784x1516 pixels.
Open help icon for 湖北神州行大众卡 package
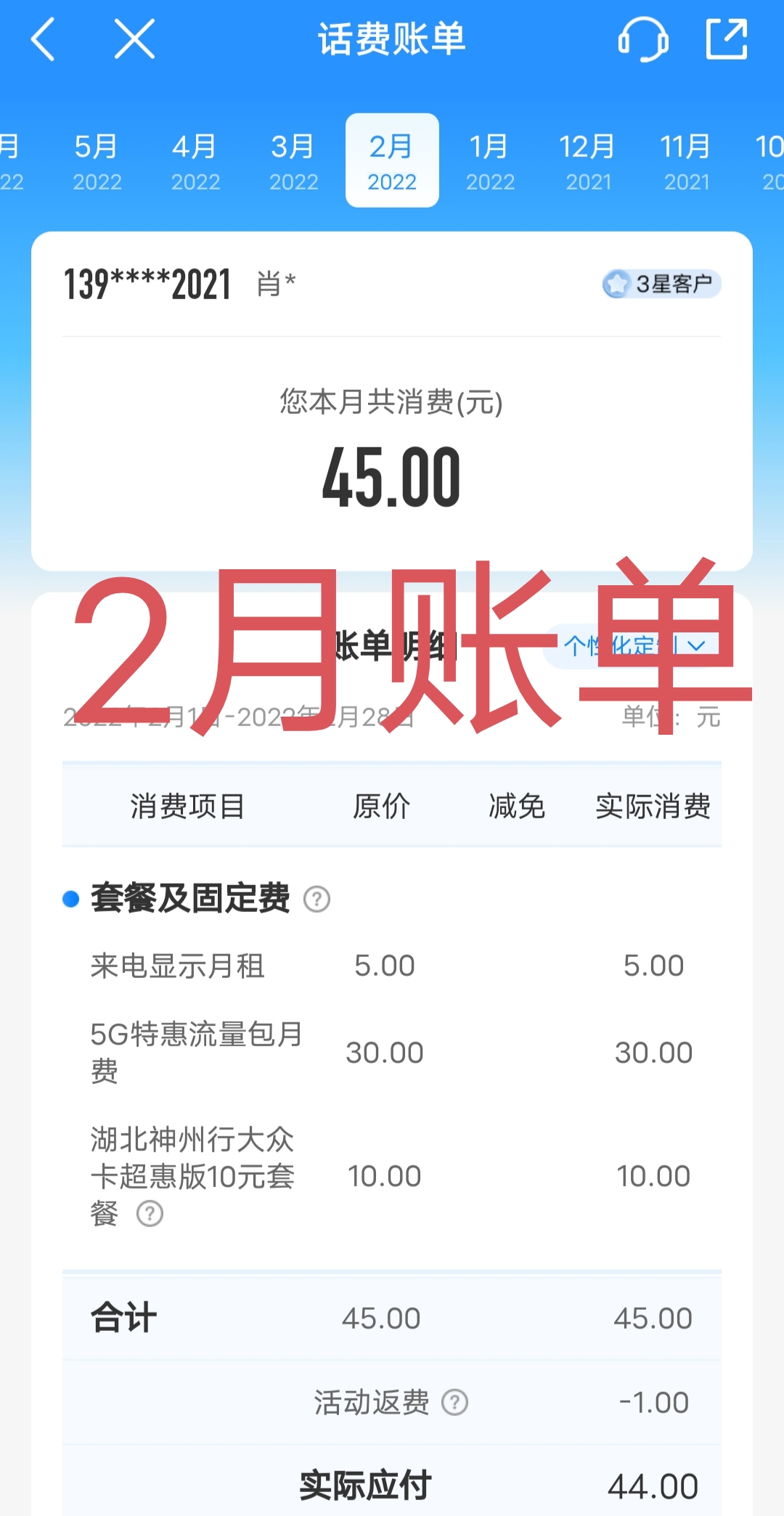coord(150,1213)
